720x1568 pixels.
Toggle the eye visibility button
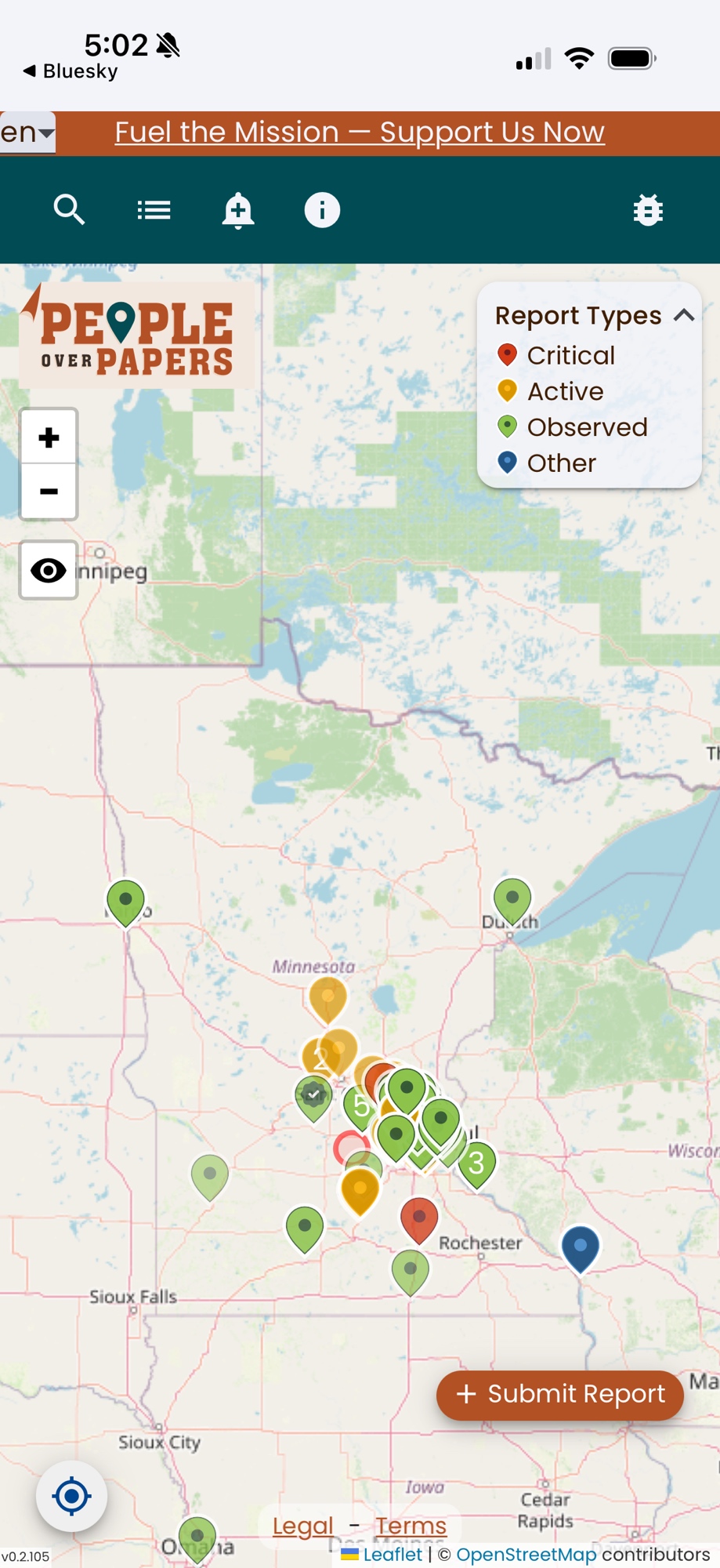(49, 570)
